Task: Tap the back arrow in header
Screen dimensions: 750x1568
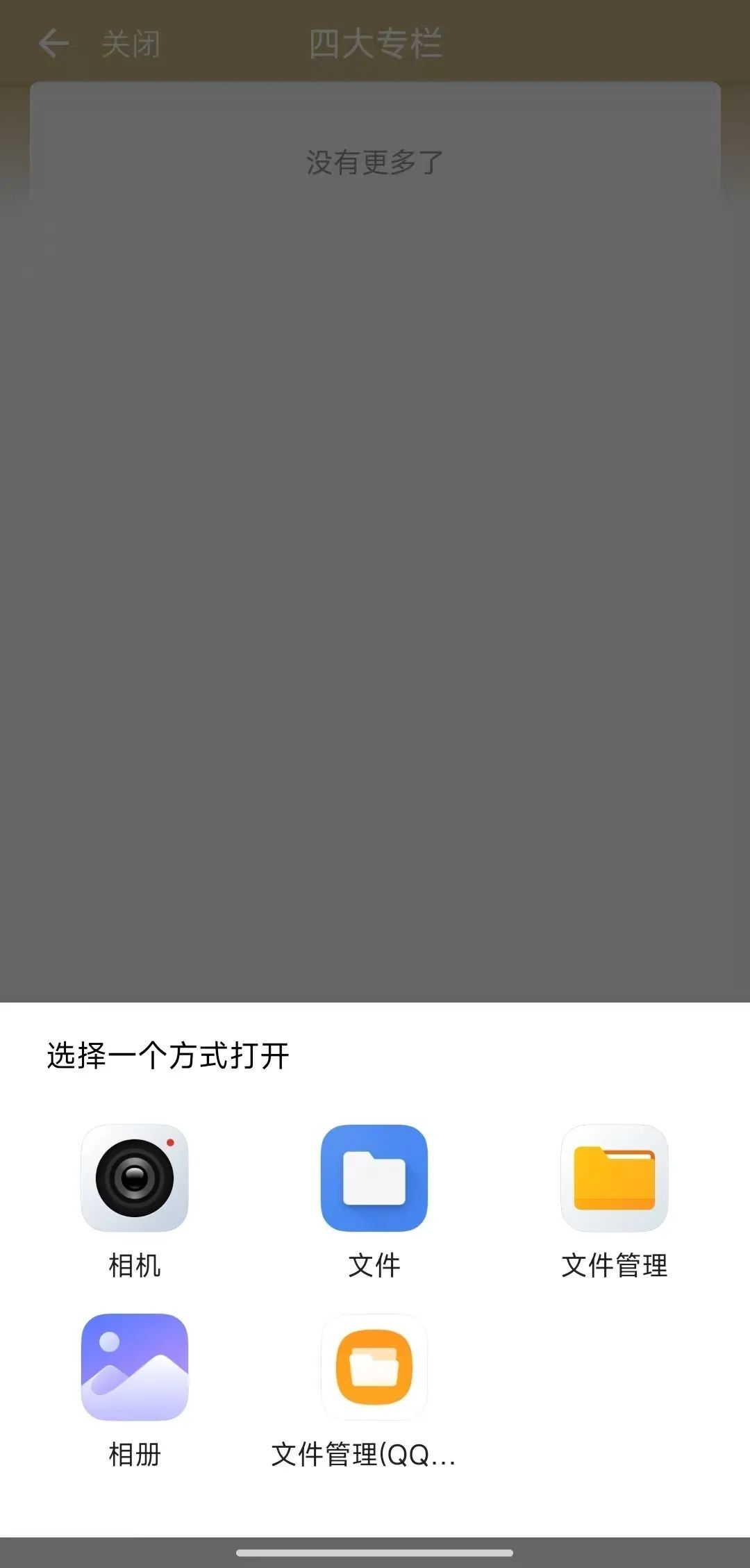Action: tap(53, 44)
